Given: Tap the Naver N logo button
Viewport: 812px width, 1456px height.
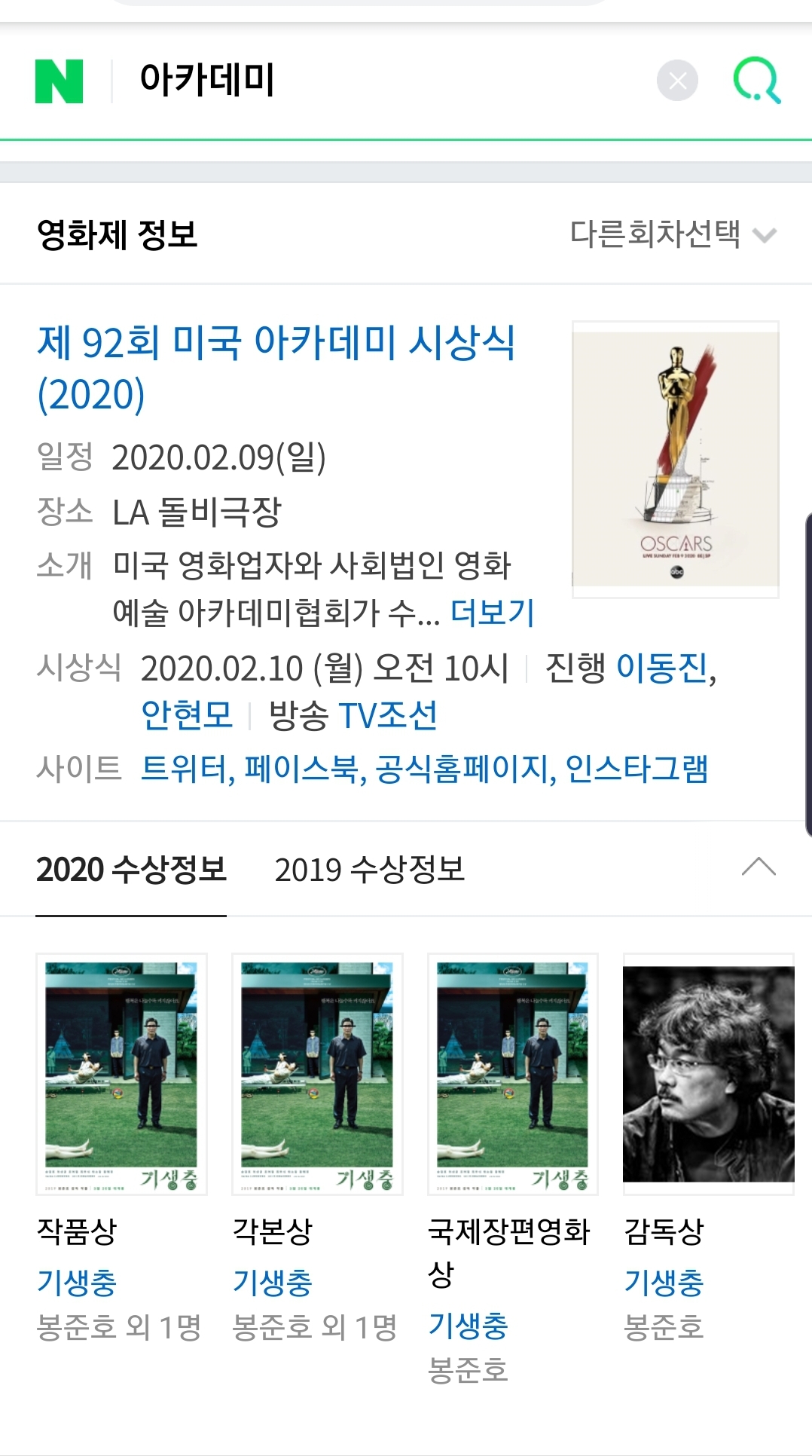Looking at the screenshot, I should (60, 81).
